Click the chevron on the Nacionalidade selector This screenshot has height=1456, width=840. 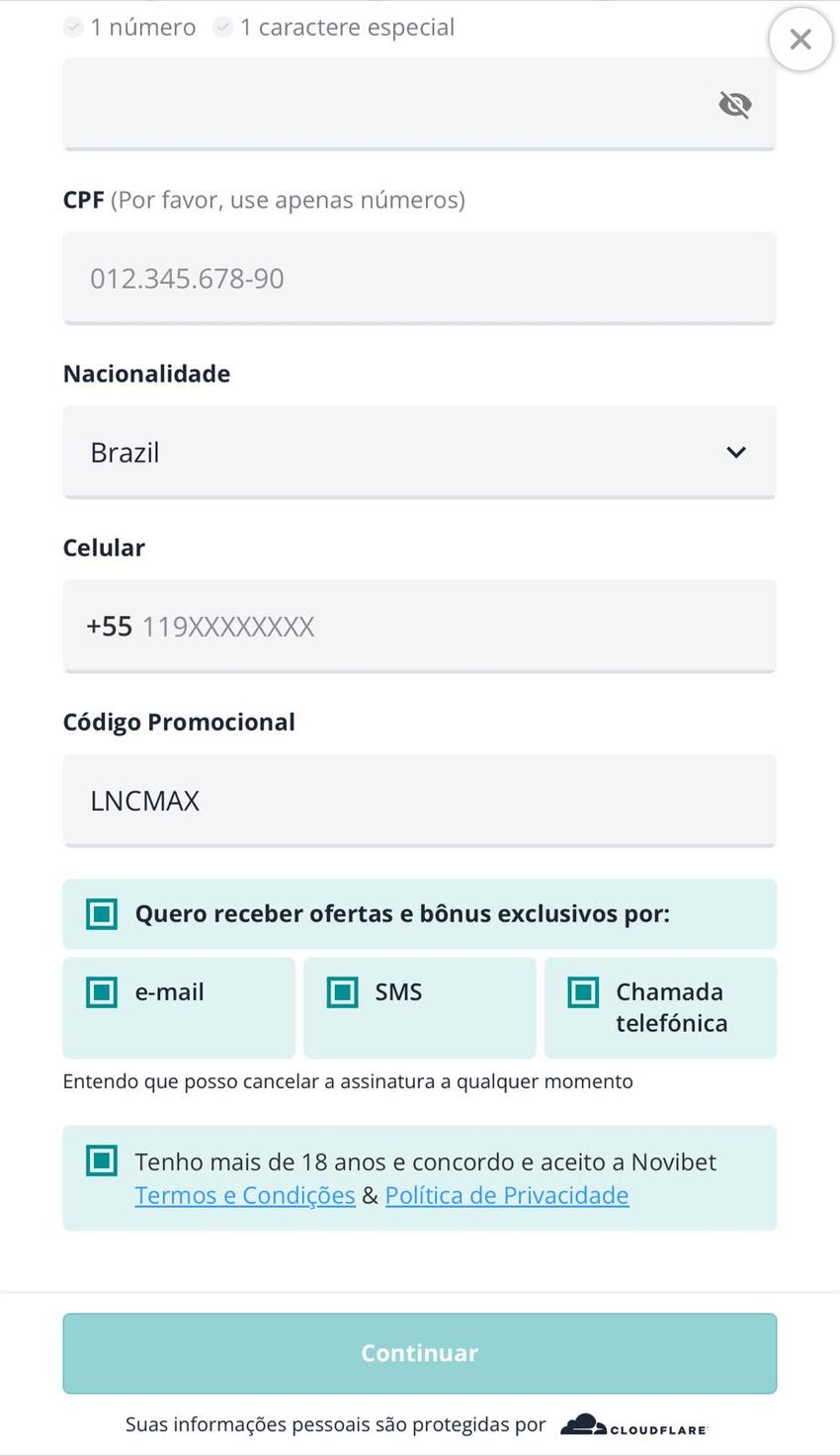click(735, 452)
